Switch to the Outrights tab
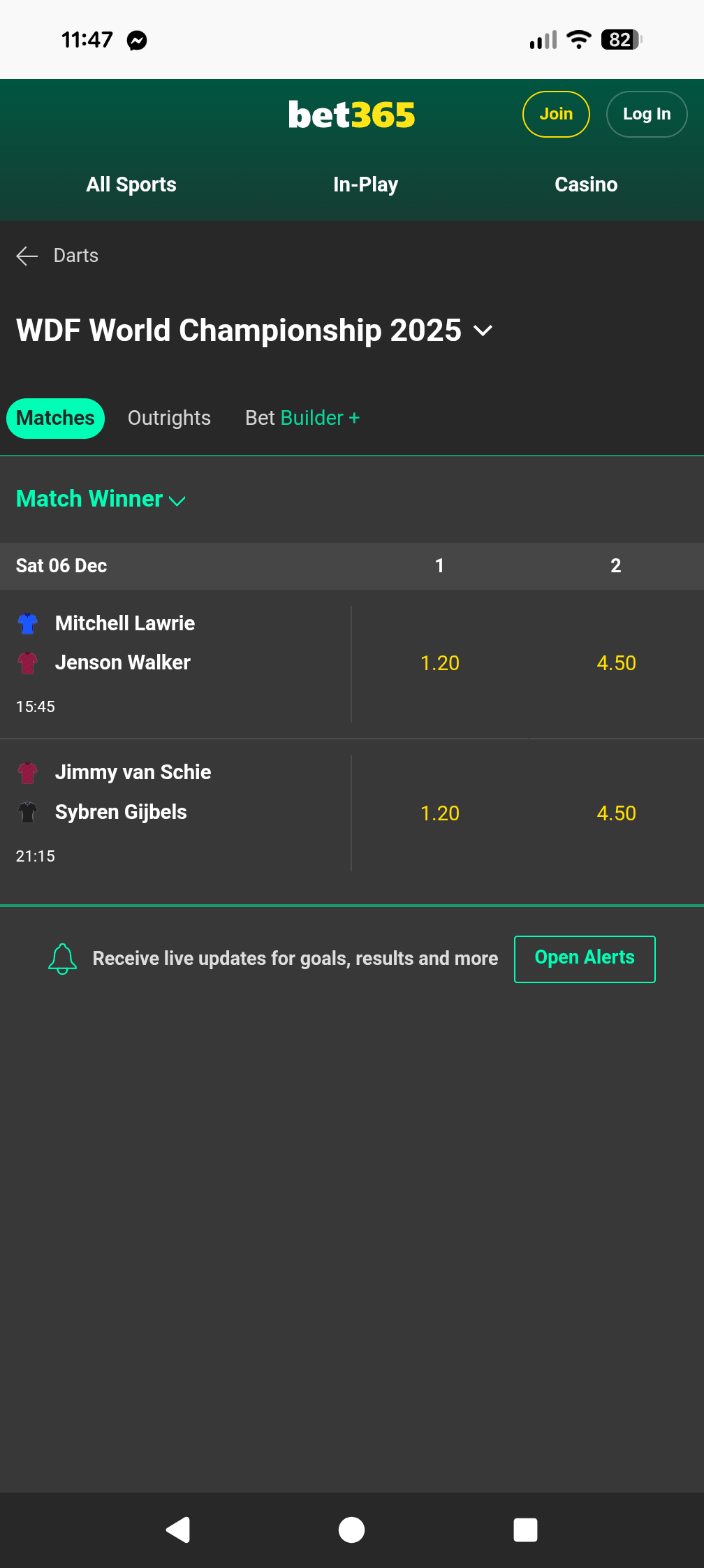Image resolution: width=704 pixels, height=1568 pixels. coord(169,418)
